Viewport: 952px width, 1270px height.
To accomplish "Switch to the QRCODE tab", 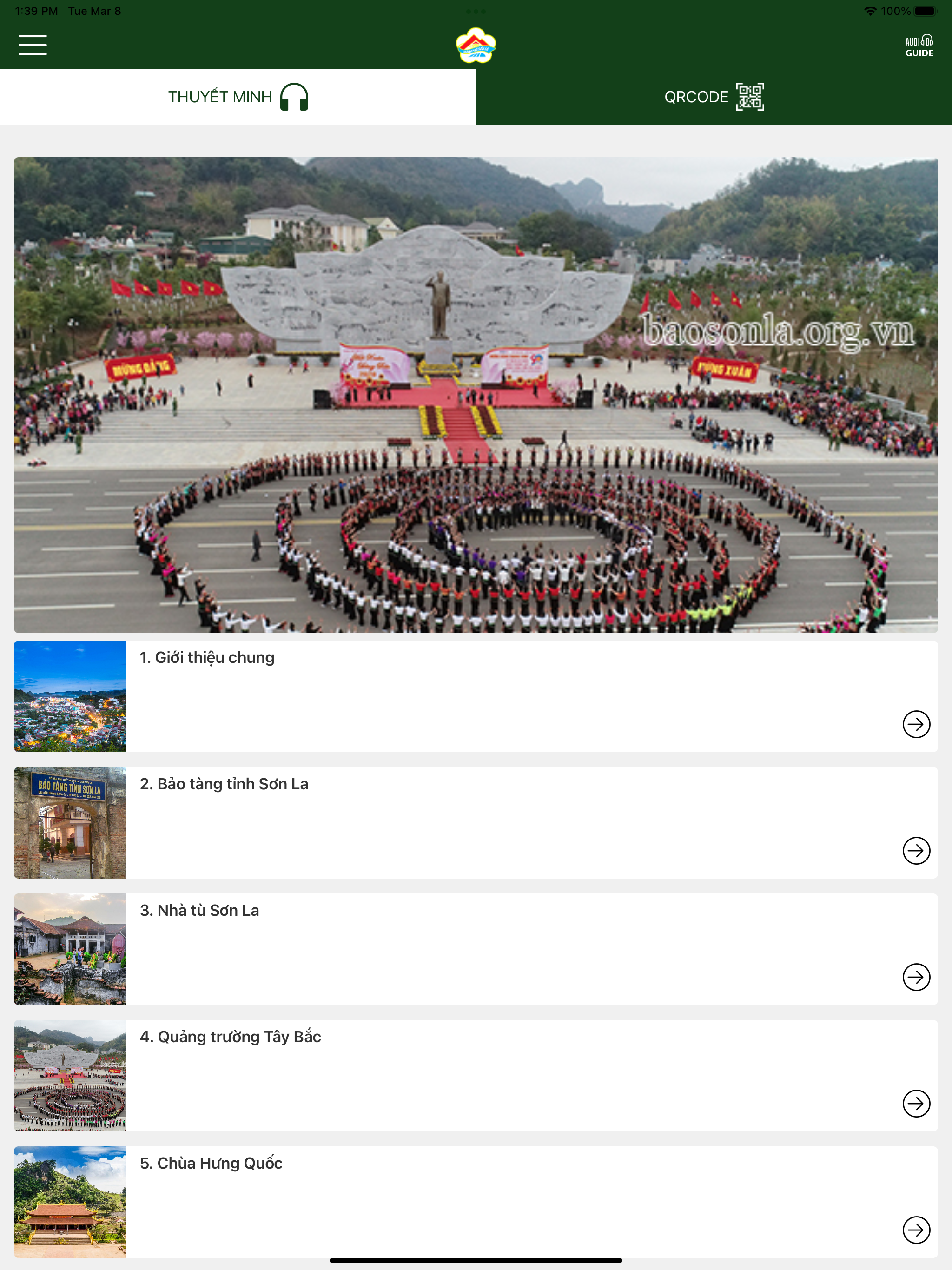I will (x=714, y=97).
